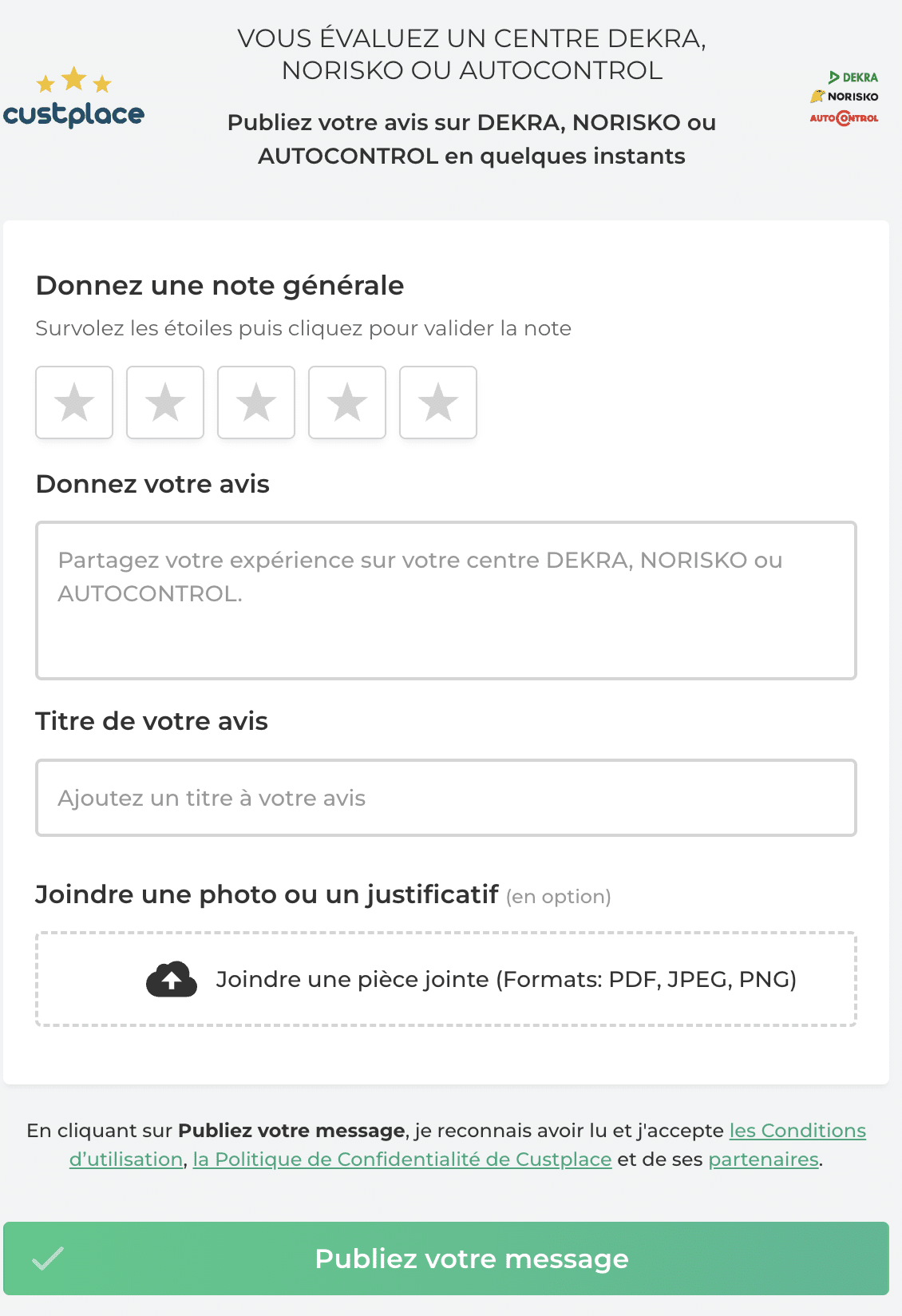
Task: Select the fourth rating star
Action: tap(347, 402)
